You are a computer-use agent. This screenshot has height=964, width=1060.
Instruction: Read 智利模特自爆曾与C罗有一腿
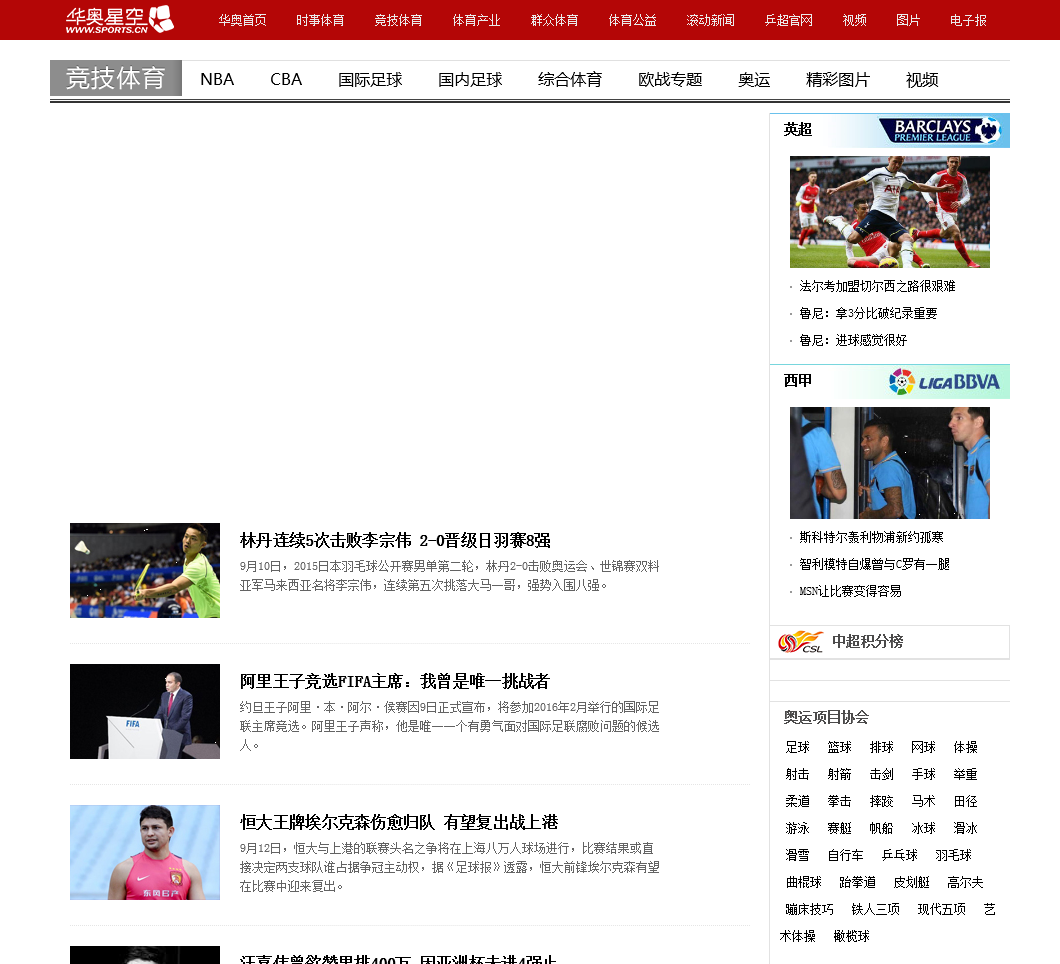(x=874, y=564)
